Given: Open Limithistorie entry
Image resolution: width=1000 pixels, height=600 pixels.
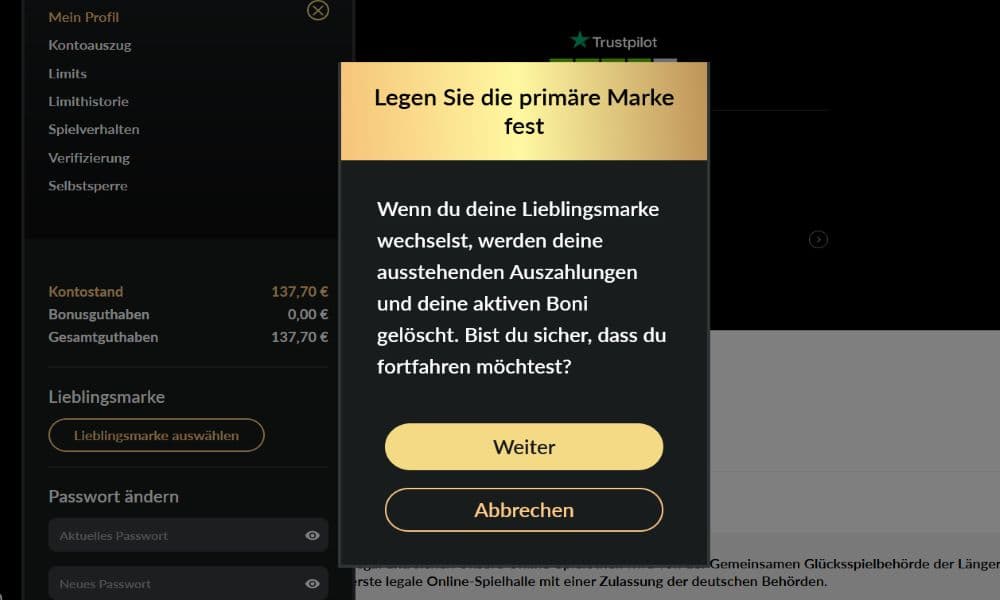Looking at the screenshot, I should [88, 101].
